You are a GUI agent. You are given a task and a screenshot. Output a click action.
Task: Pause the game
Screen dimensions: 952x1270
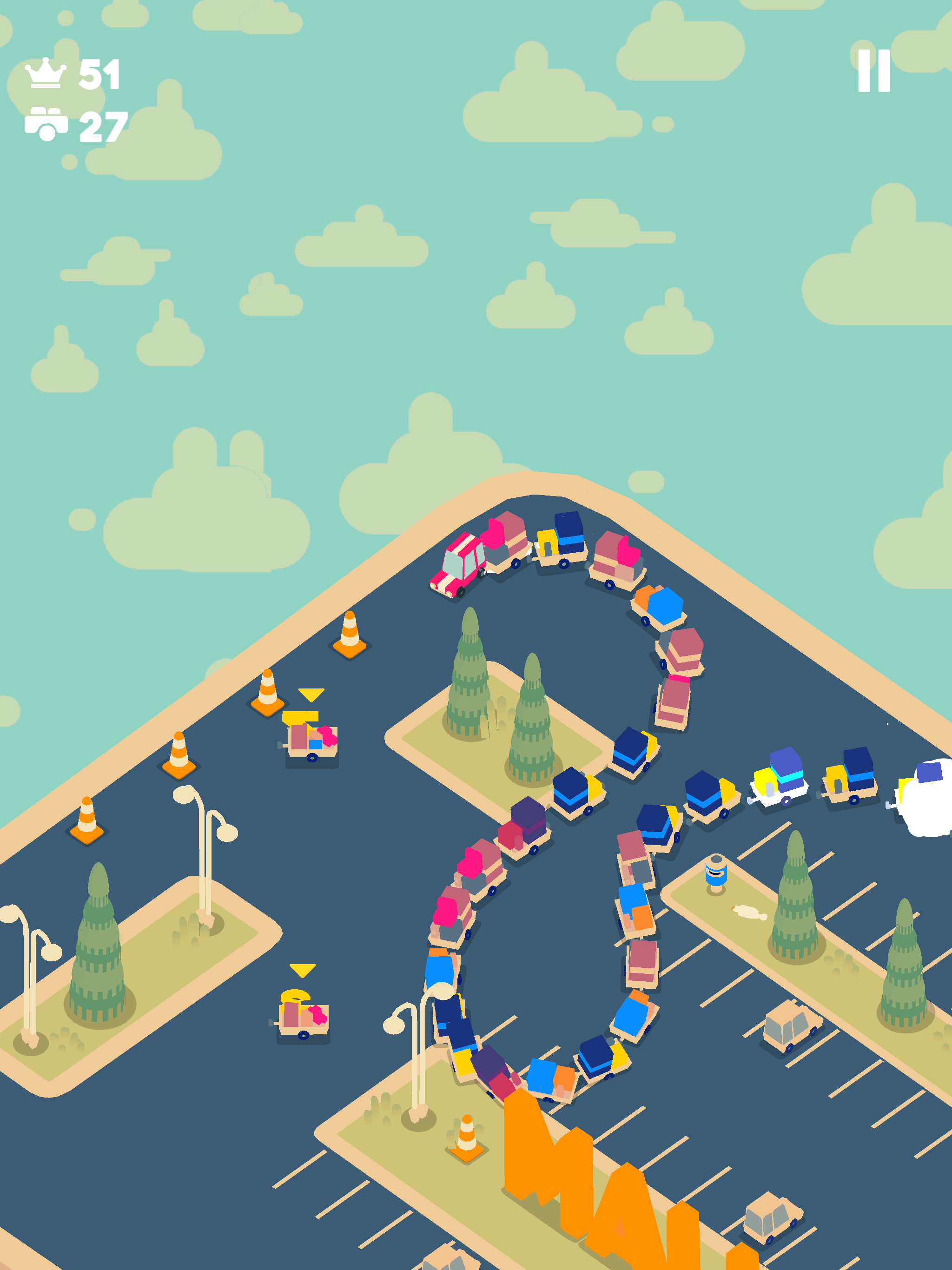point(873,71)
